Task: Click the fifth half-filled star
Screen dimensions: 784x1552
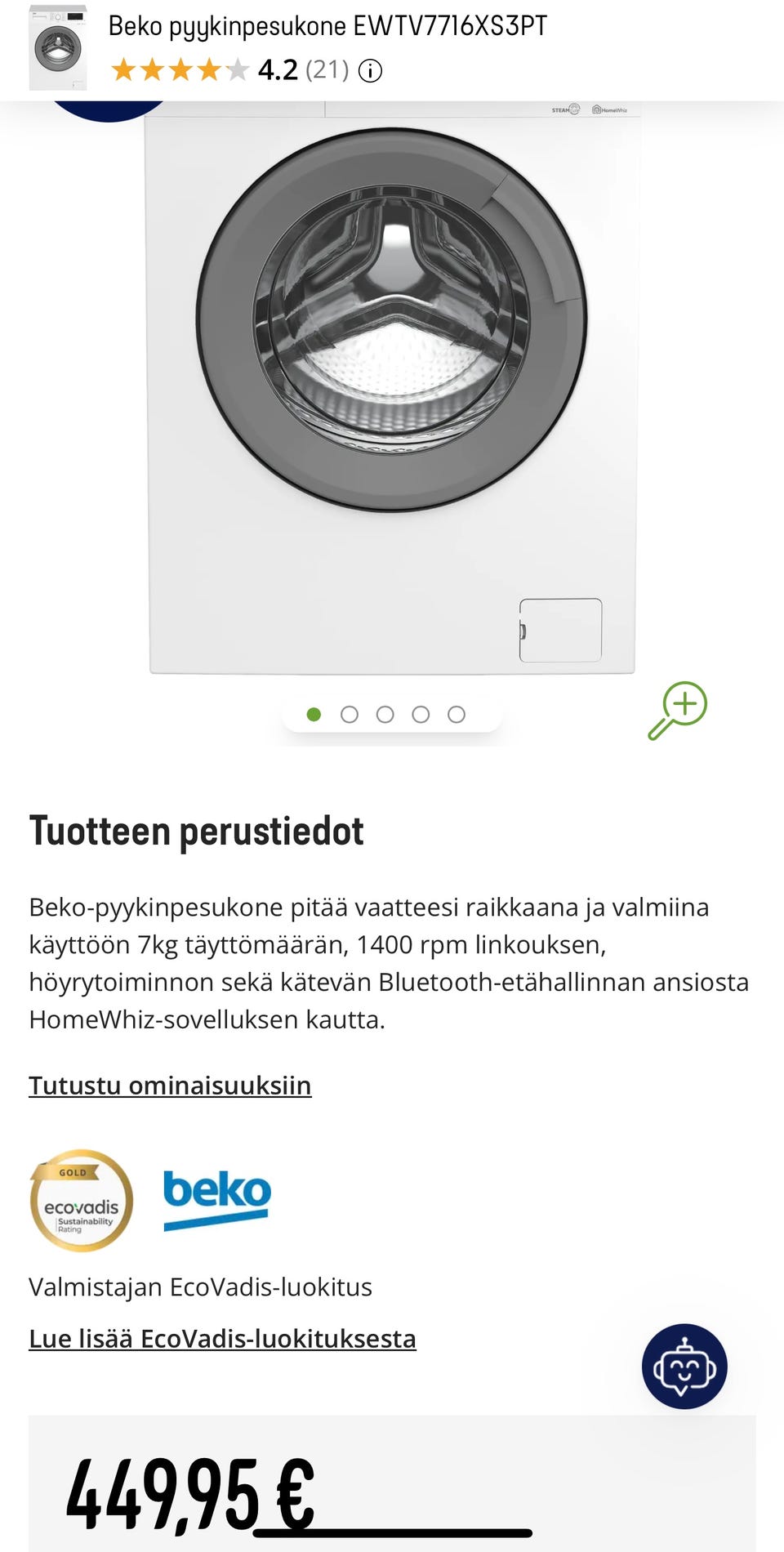Action: click(236, 70)
